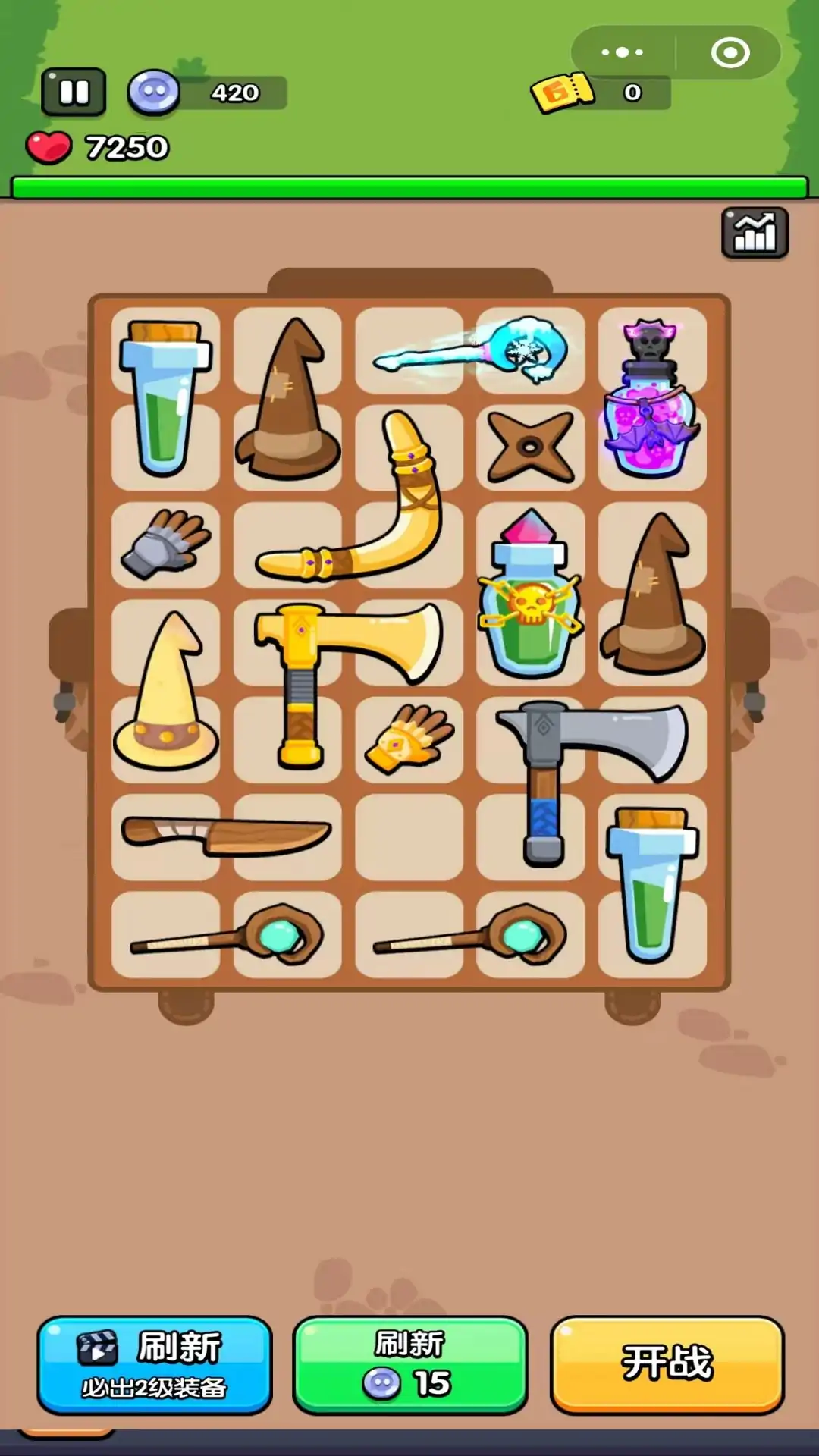Select the ninja shuriken item
Viewport: 819px width, 1456px height.
[530, 447]
